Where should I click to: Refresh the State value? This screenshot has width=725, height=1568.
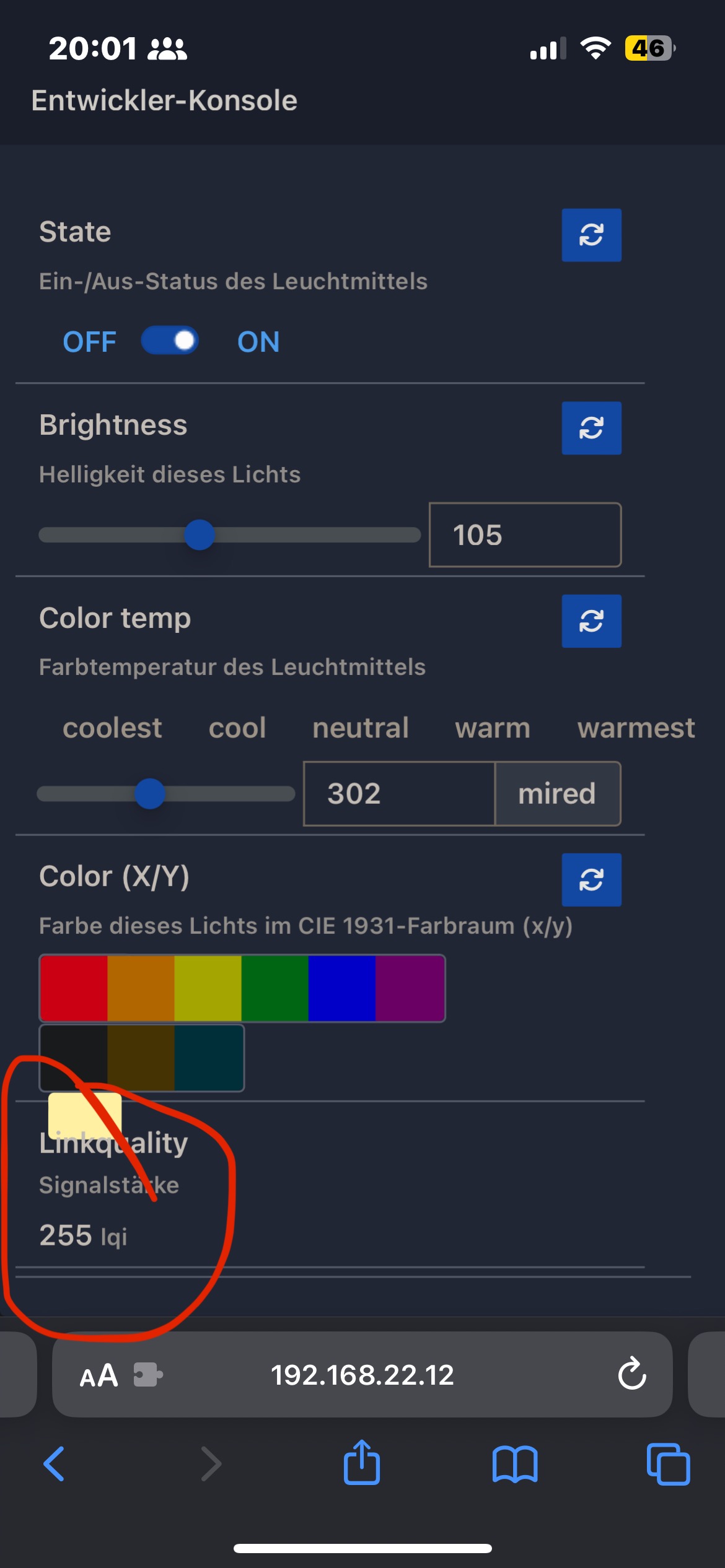[591, 235]
